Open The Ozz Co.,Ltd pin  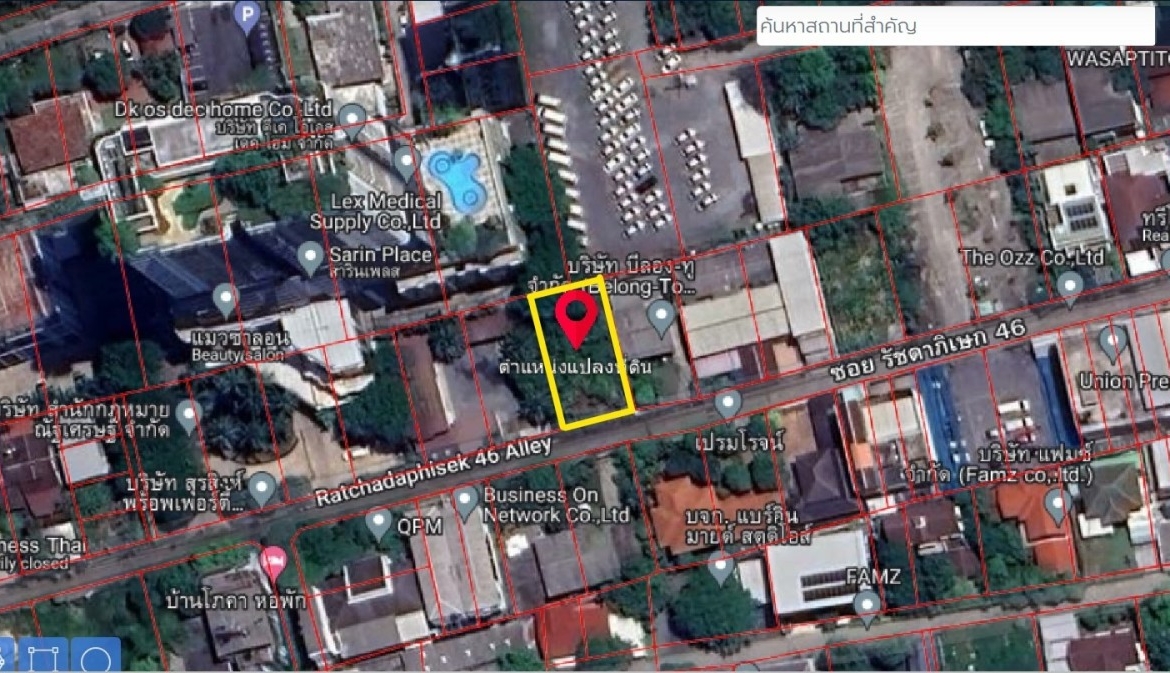[1070, 285]
